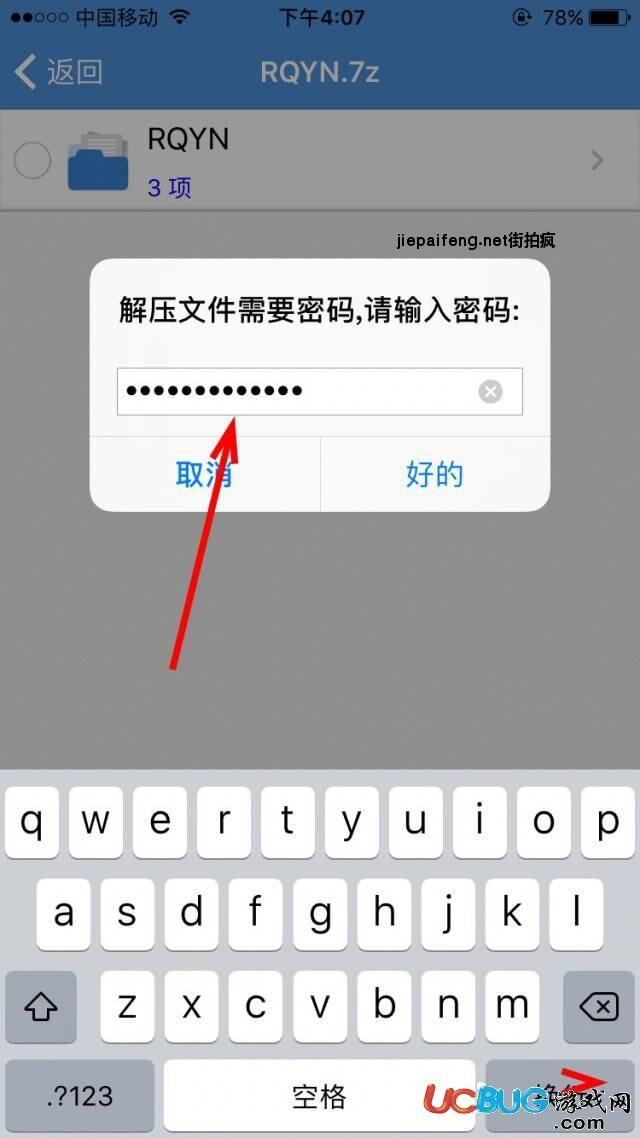Tap the shift key on keyboard
The height and width of the screenshot is (1138, 640).
click(x=41, y=1006)
